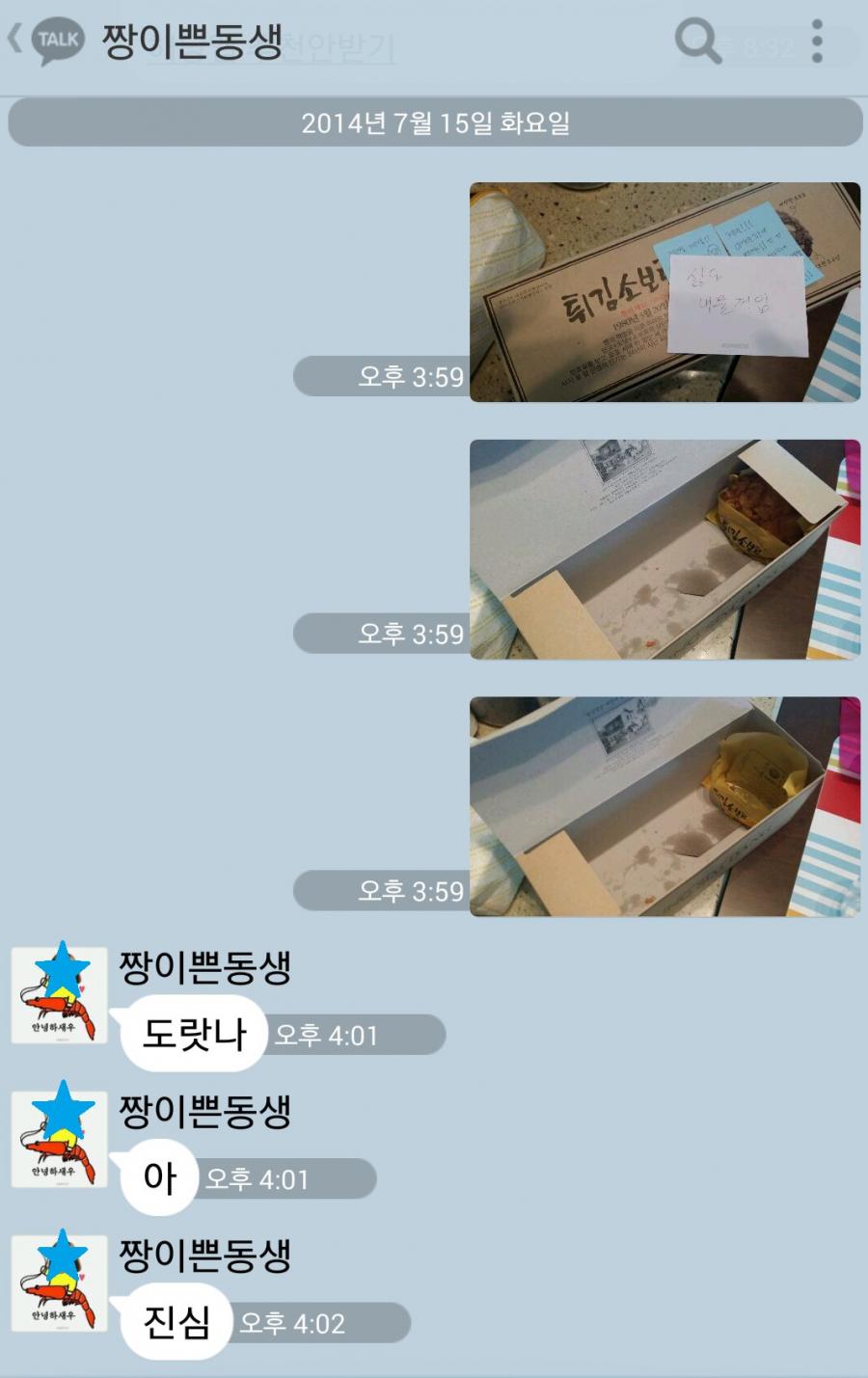Open the third photo of the open box
Image resolution: width=868 pixels, height=1378 pixels.
(x=664, y=806)
